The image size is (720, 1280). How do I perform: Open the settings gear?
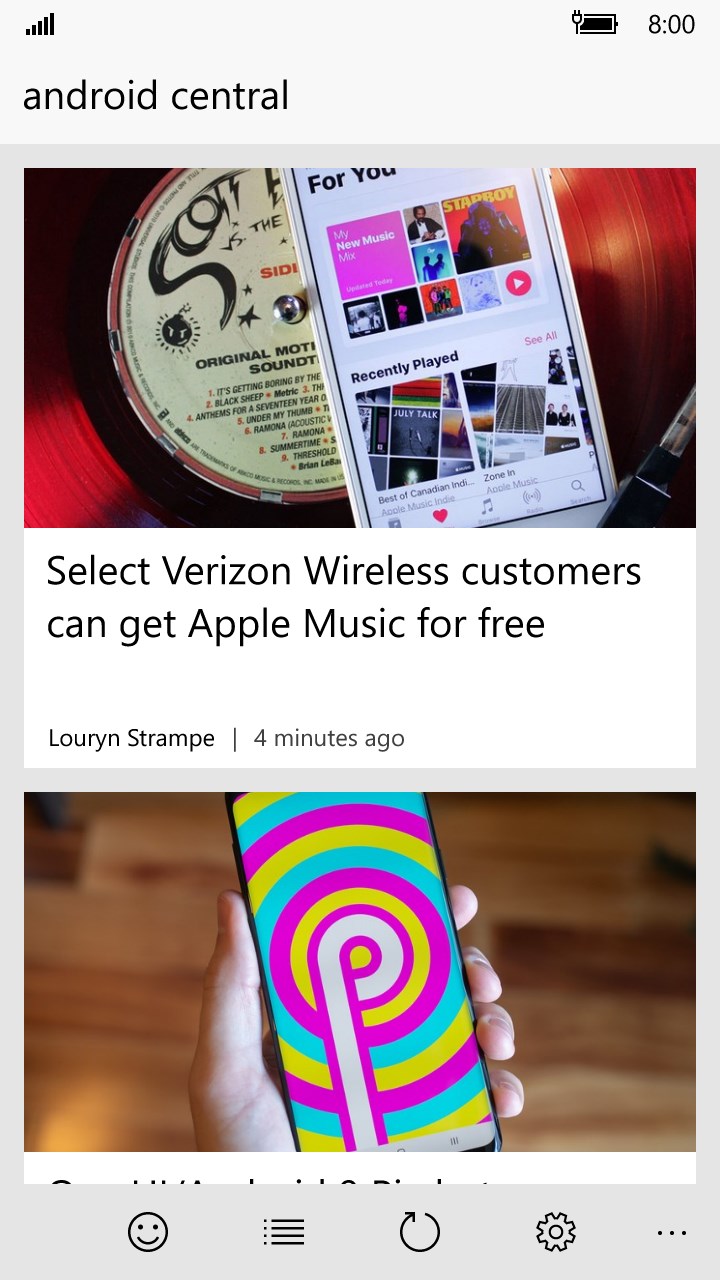point(556,1232)
